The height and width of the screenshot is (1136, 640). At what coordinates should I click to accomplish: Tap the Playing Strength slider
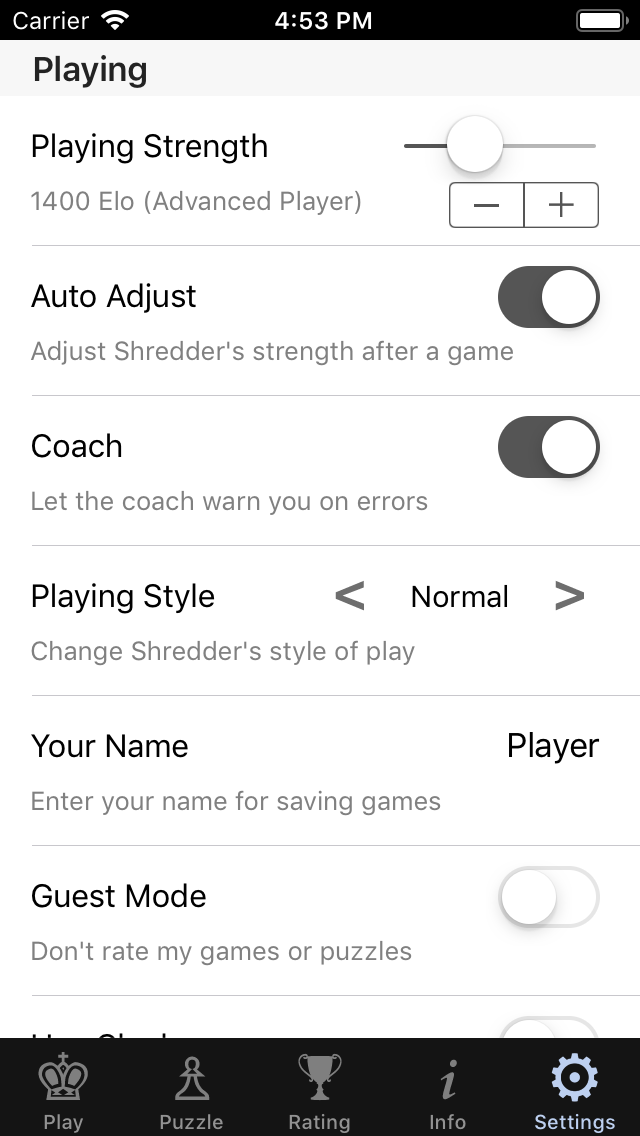pos(499,145)
